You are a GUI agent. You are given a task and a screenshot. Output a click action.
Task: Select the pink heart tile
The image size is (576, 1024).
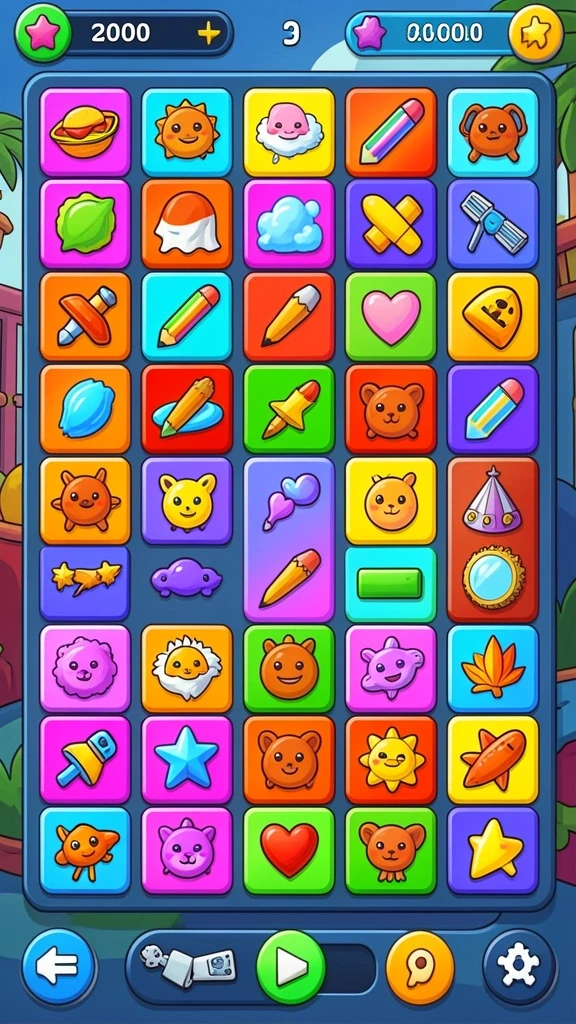[x=391, y=317]
